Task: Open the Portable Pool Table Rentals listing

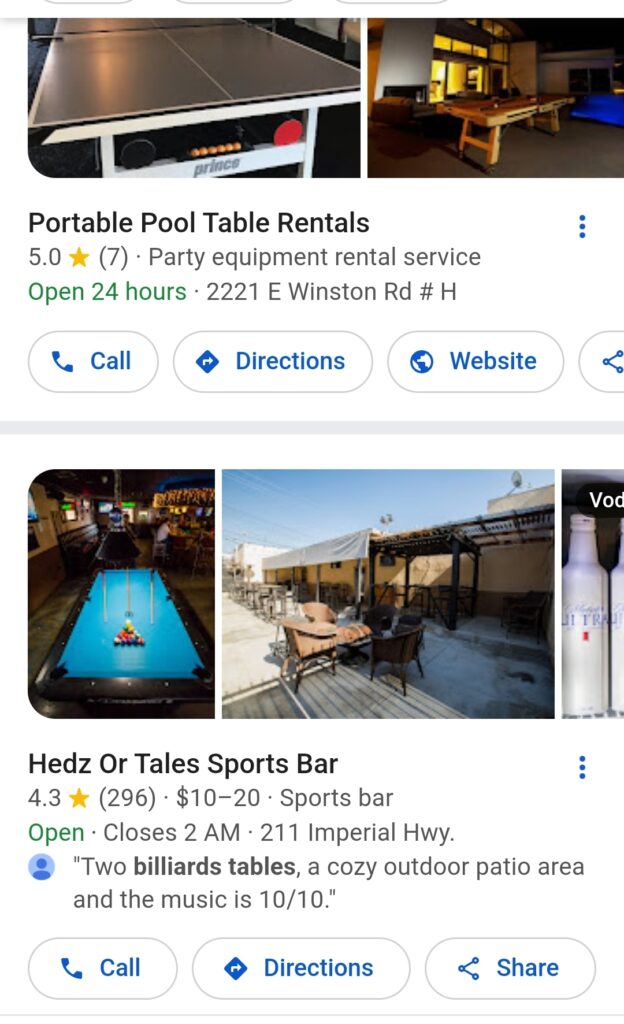Action: [198, 223]
